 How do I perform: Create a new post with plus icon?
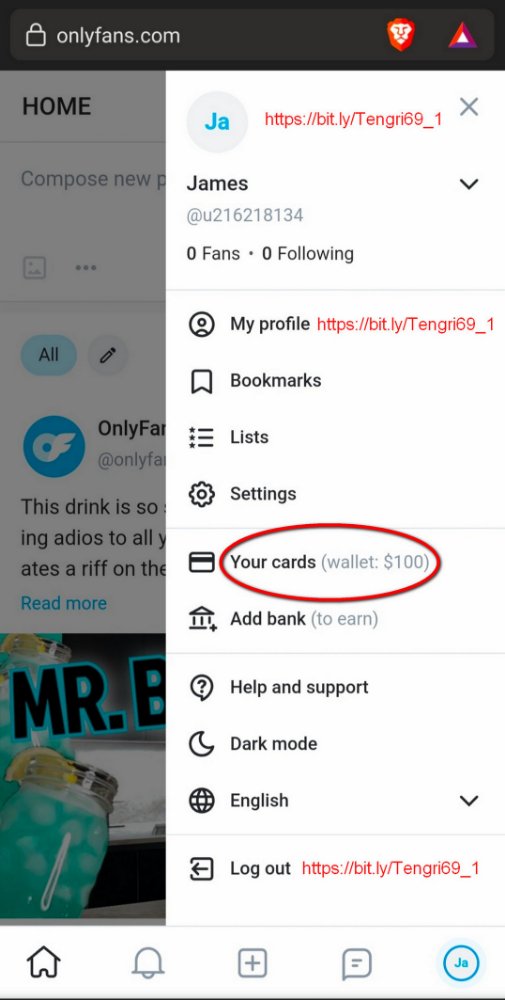tap(252, 962)
